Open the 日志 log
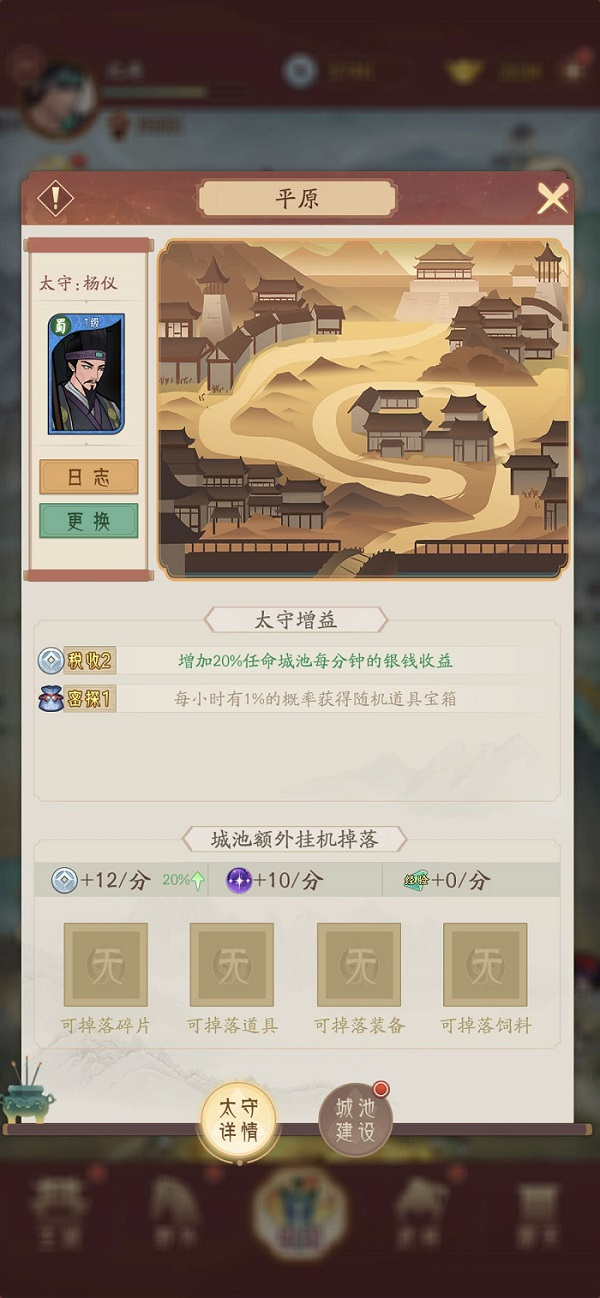600x1298 pixels. pyautogui.click(x=88, y=477)
